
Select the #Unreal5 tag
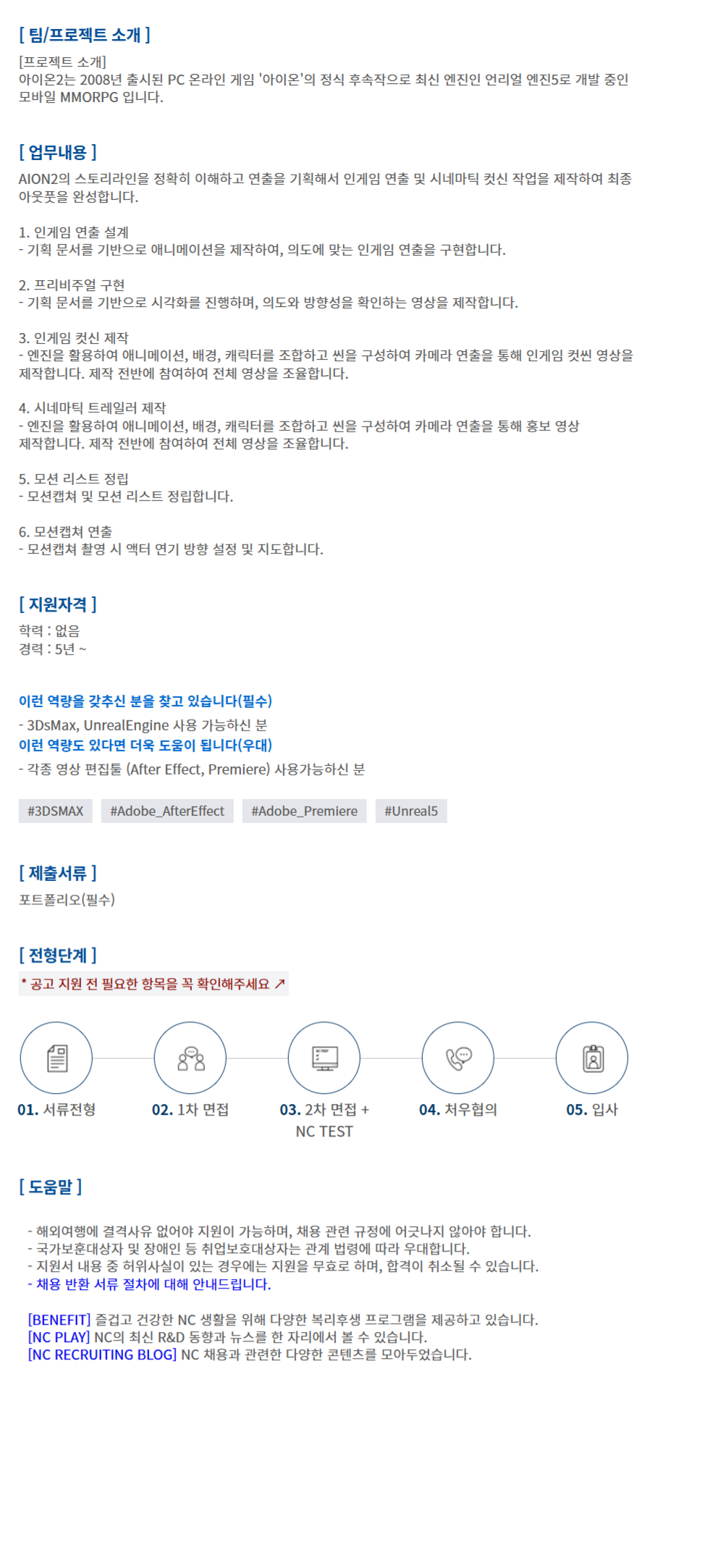[x=410, y=811]
